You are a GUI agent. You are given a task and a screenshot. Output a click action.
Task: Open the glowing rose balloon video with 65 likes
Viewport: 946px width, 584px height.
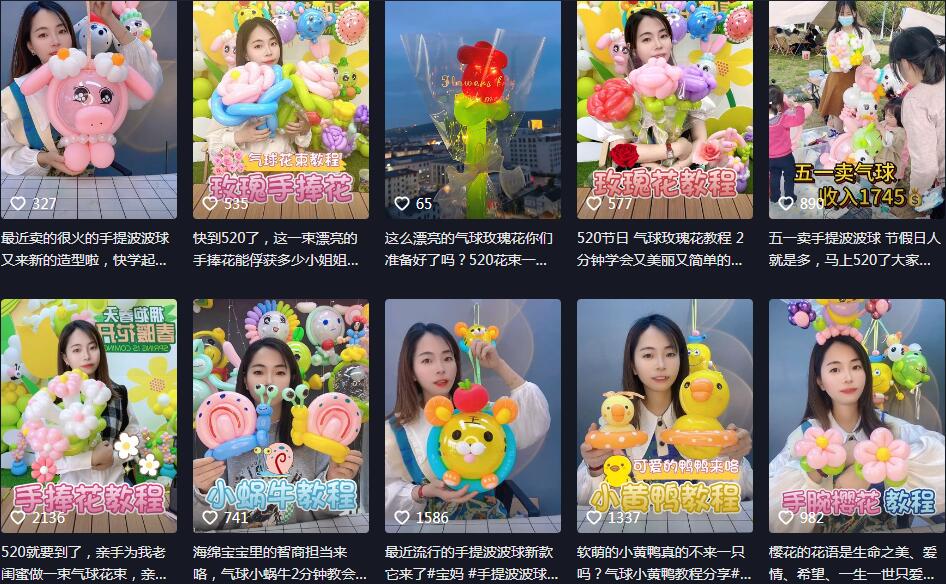472,110
